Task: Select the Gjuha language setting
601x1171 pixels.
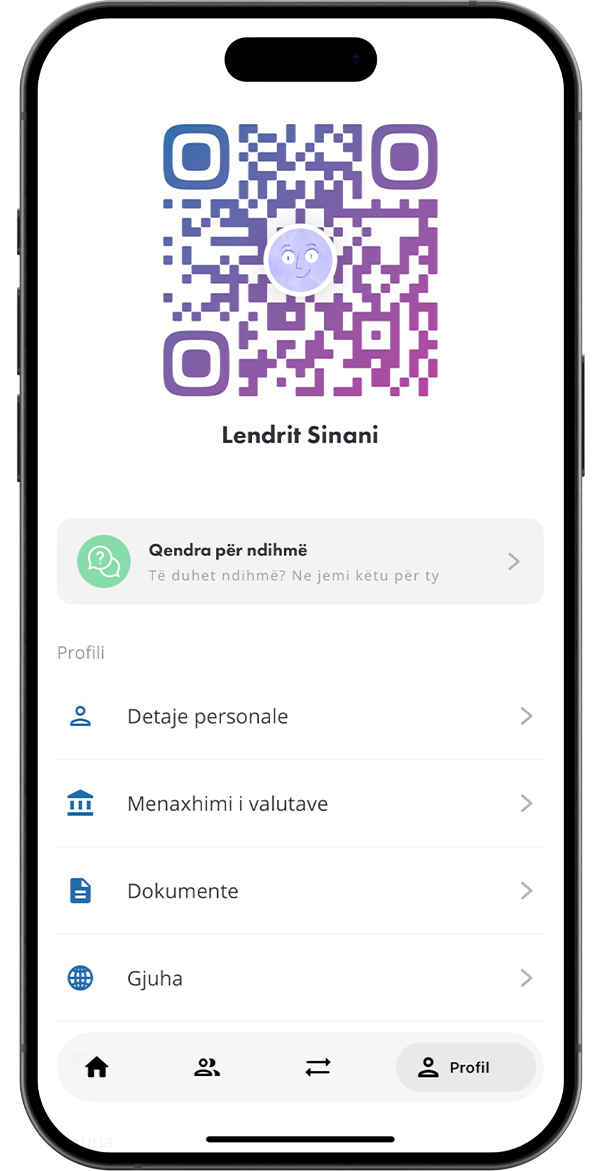Action: 300,977
